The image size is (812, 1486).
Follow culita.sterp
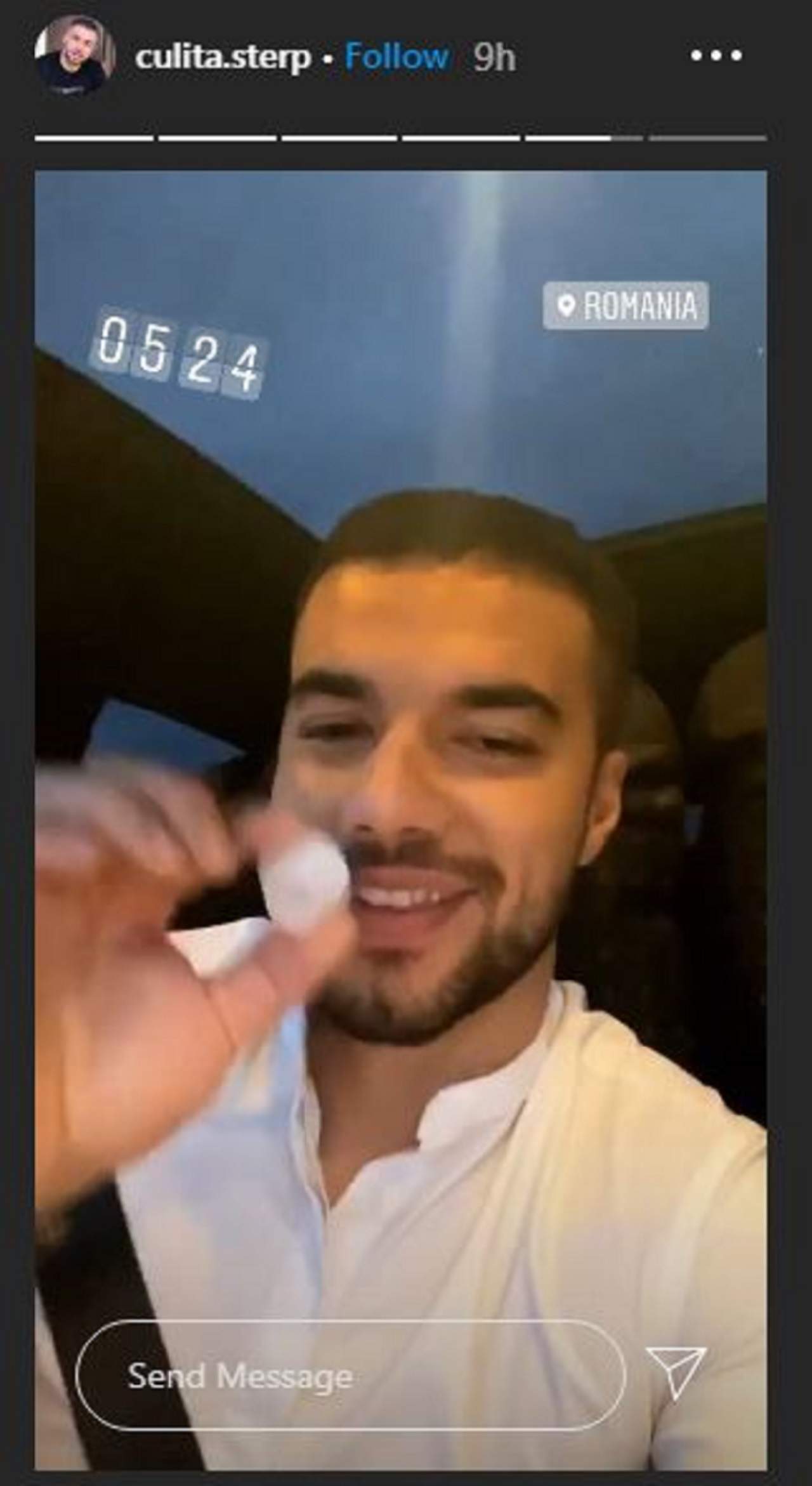tap(396, 57)
